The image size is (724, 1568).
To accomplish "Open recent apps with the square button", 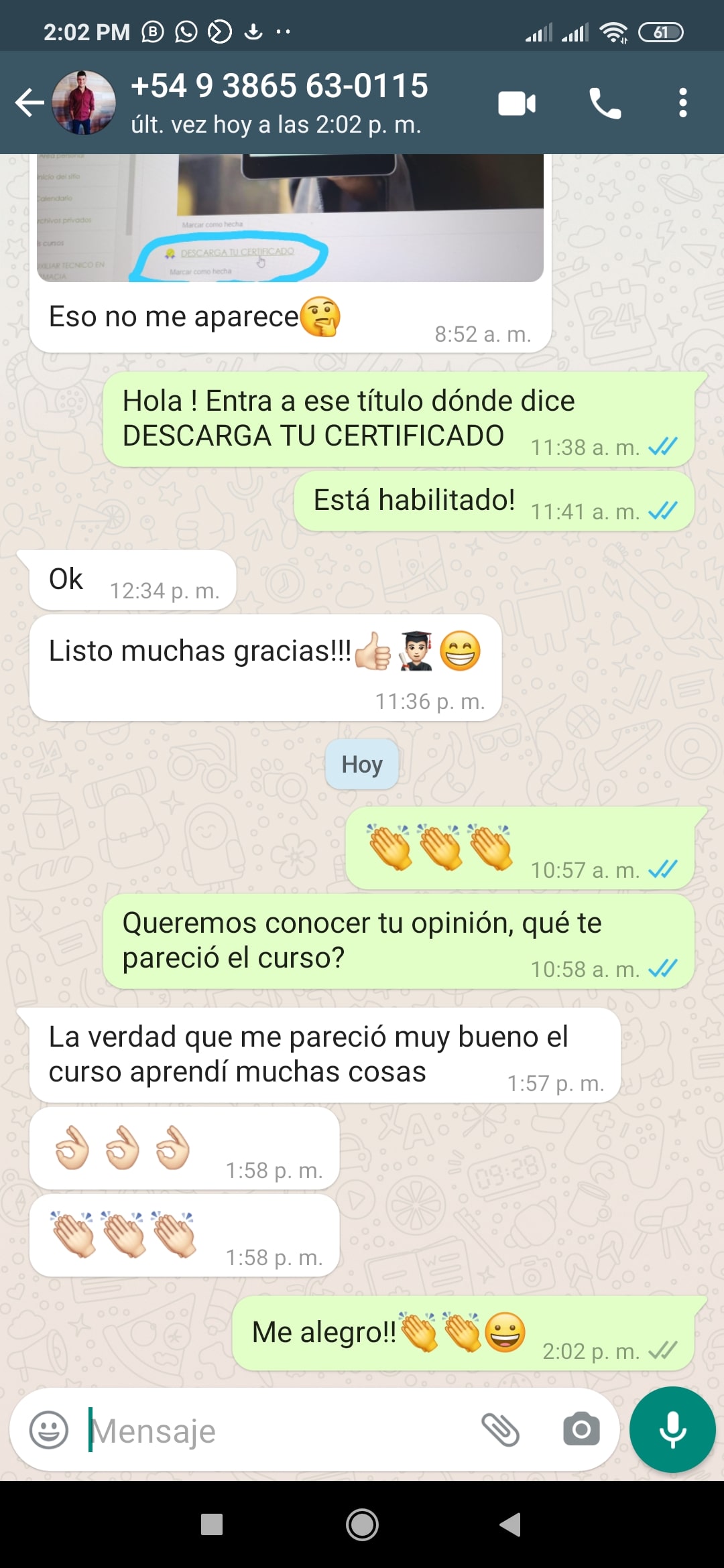I will pyautogui.click(x=212, y=1525).
